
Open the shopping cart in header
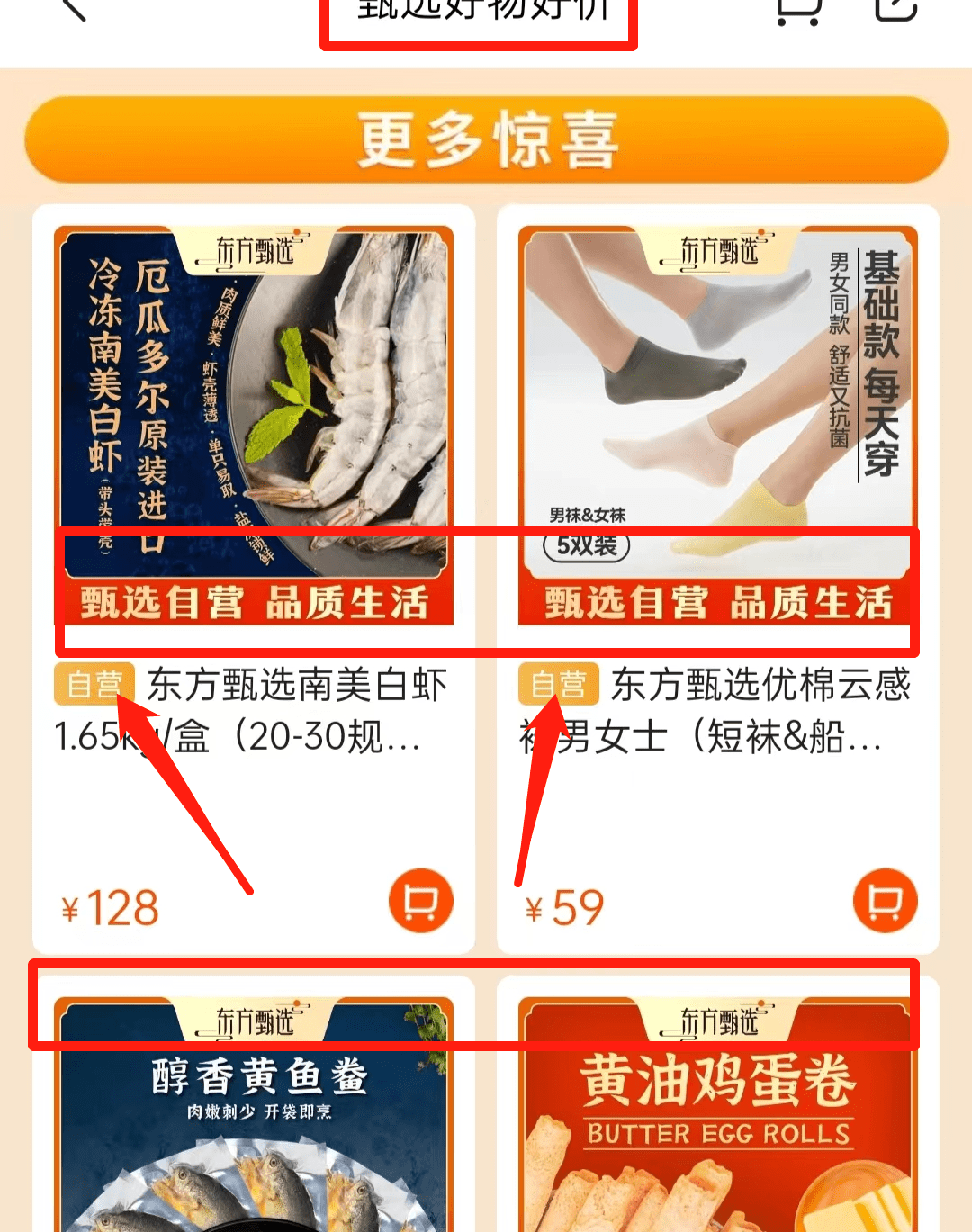coord(797,9)
